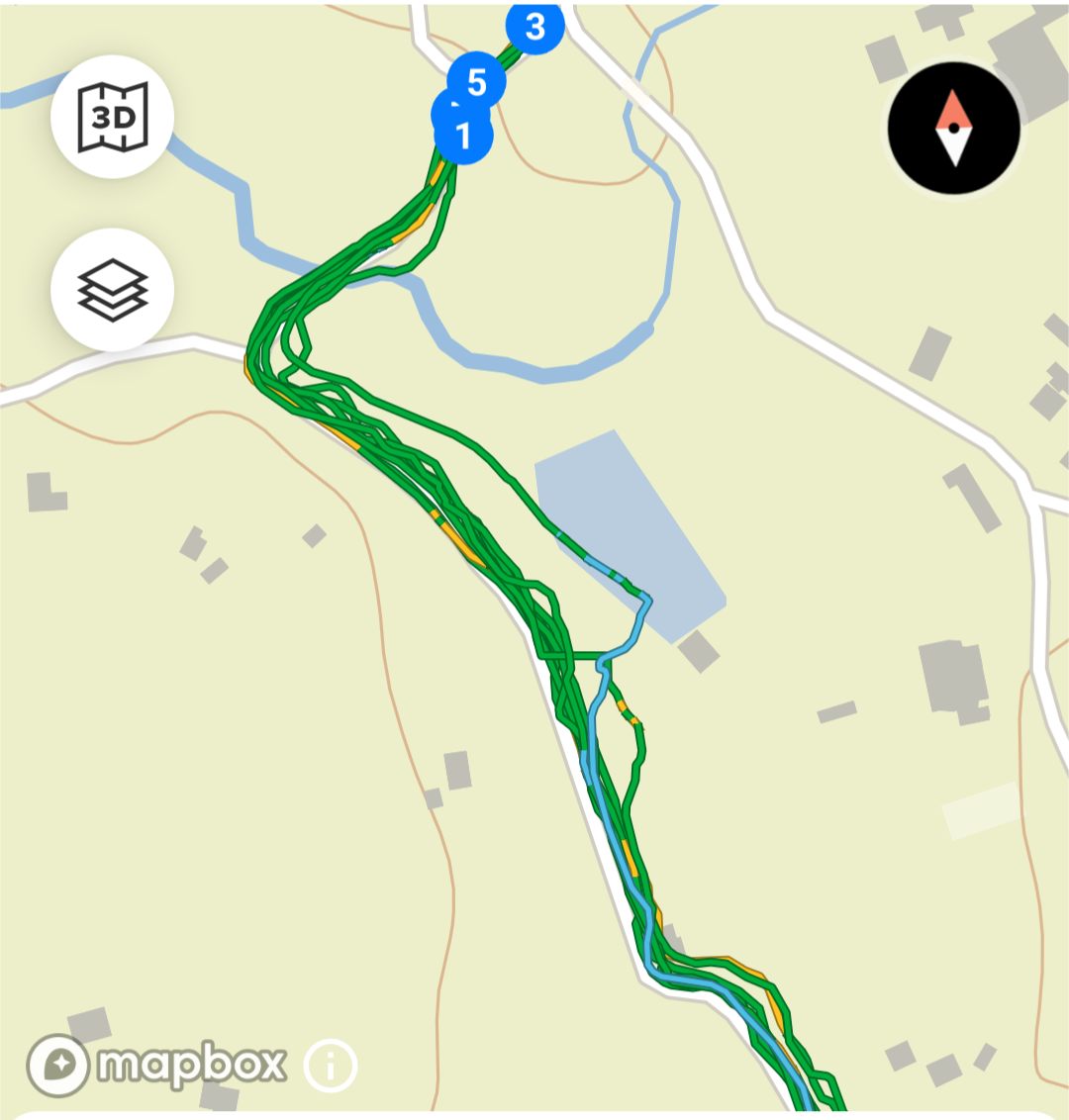Select lap marker 3 on the route
The height and width of the screenshot is (1120, 1069).
(535, 25)
